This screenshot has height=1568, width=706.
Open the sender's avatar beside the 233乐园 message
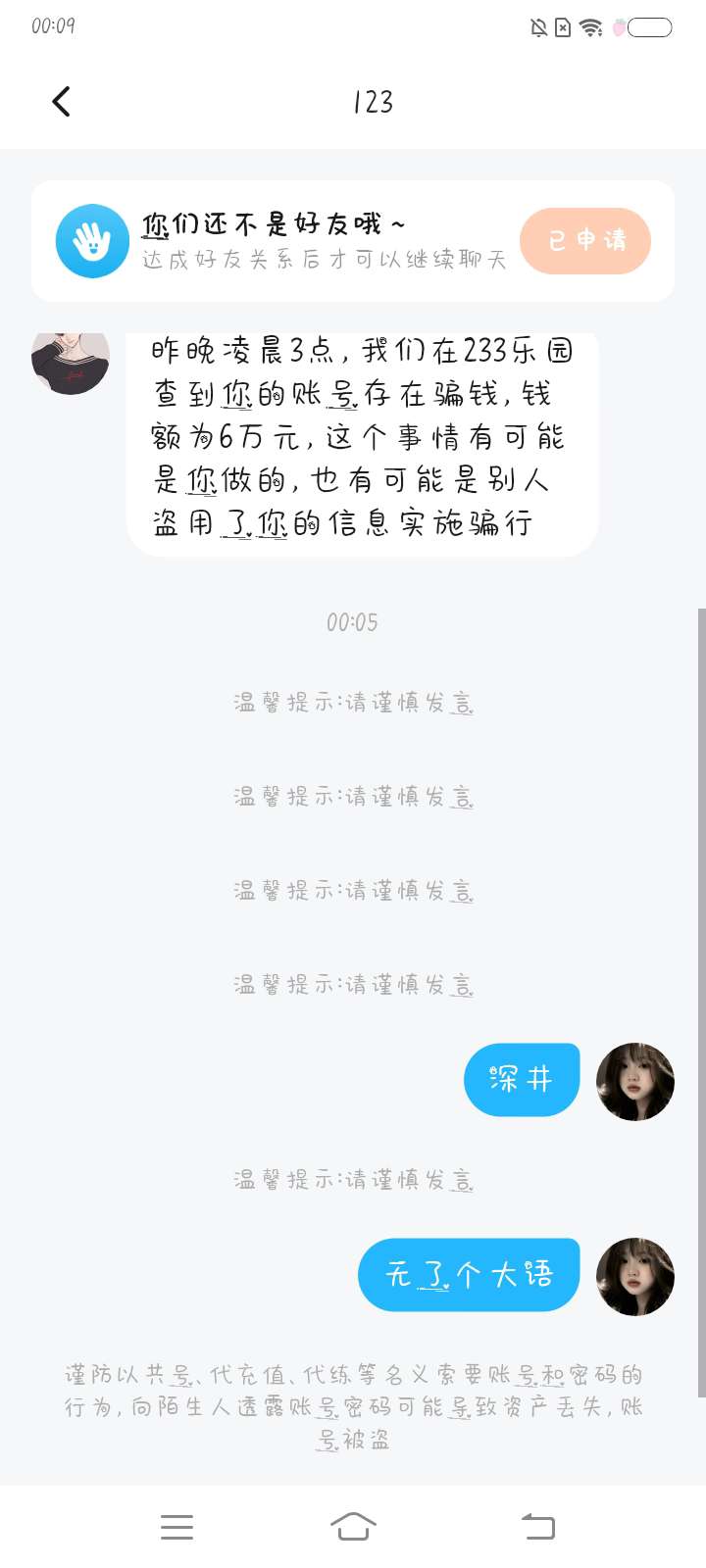pos(71,361)
